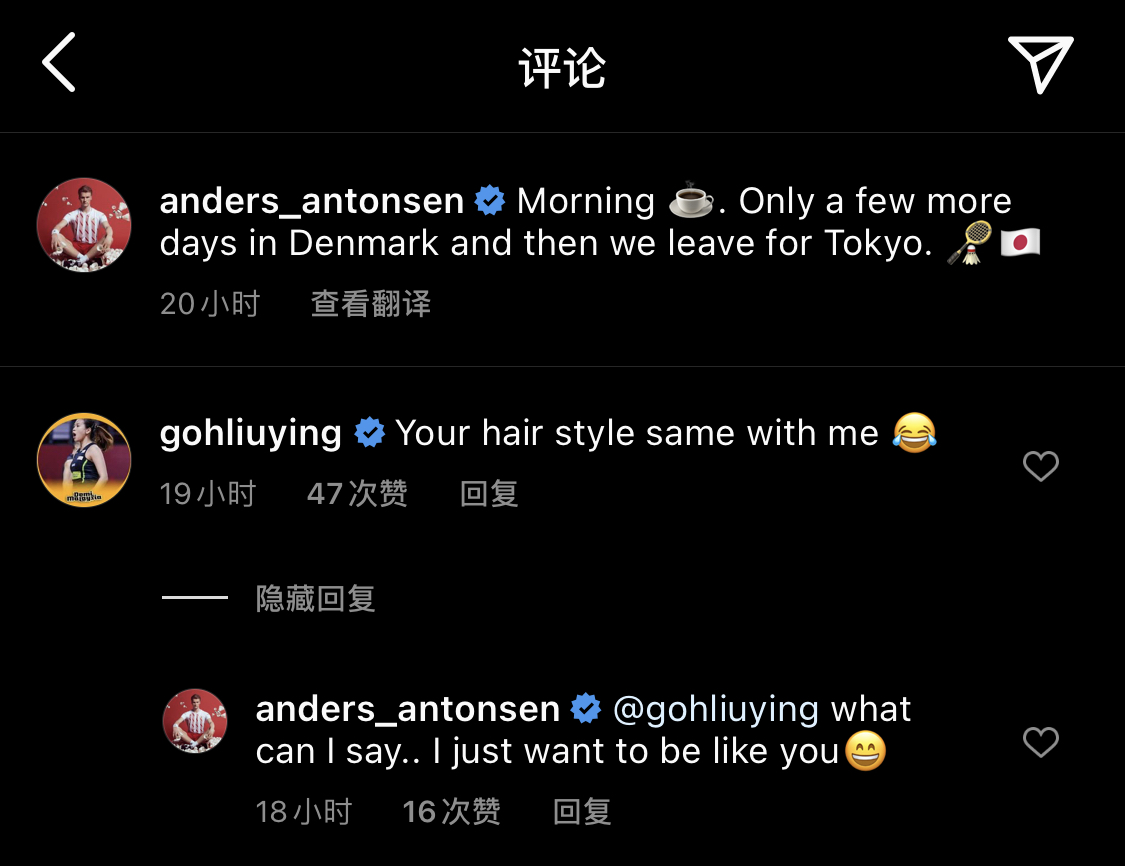
Task: Open anders_antonsen's profile from the caption avatar
Action: tap(84, 226)
